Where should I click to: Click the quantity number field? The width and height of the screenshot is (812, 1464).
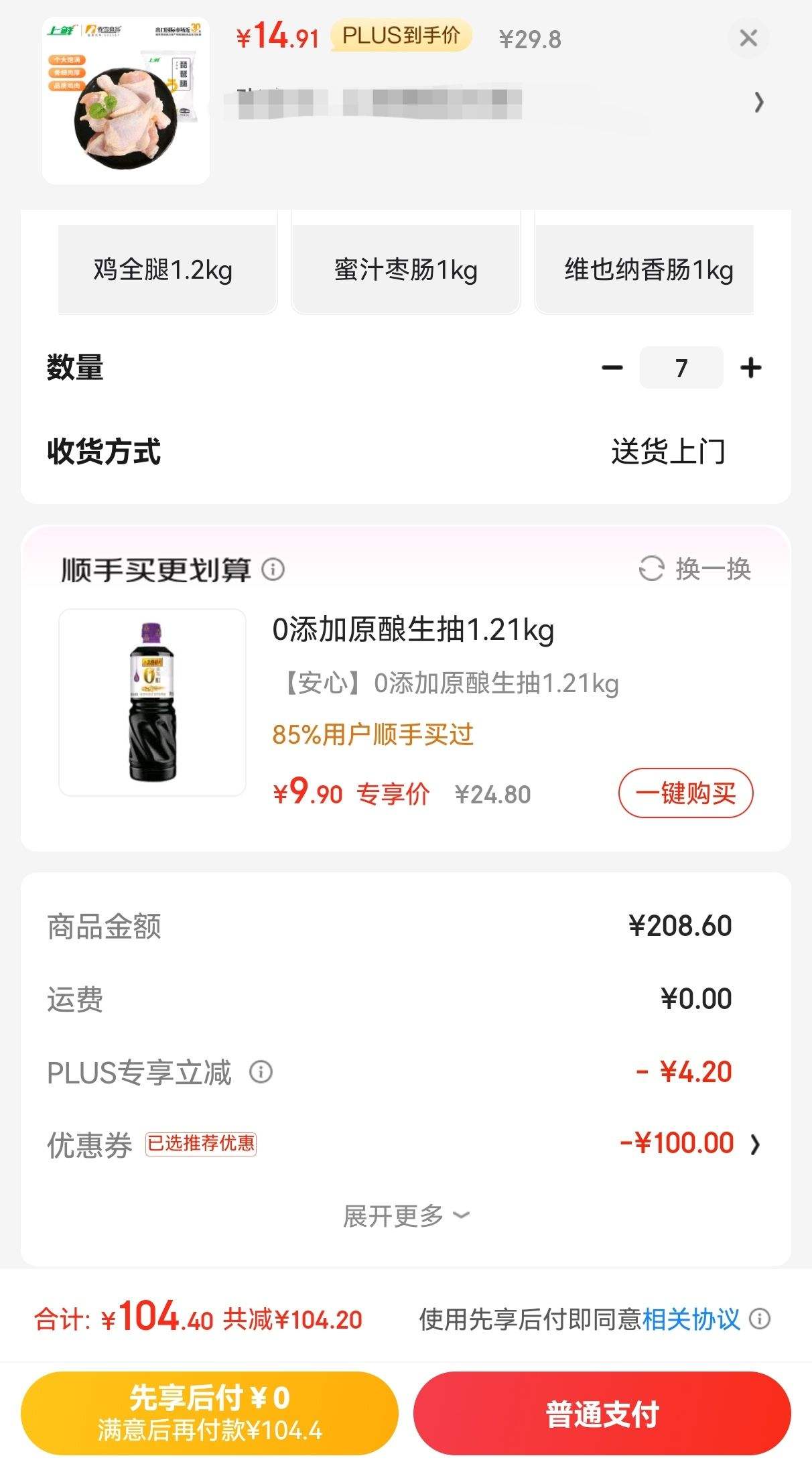click(x=681, y=367)
